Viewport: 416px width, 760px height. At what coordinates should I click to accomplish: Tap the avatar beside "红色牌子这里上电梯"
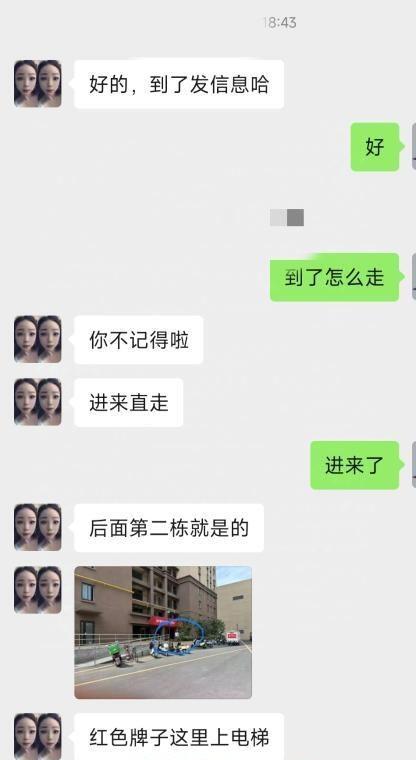click(x=38, y=736)
